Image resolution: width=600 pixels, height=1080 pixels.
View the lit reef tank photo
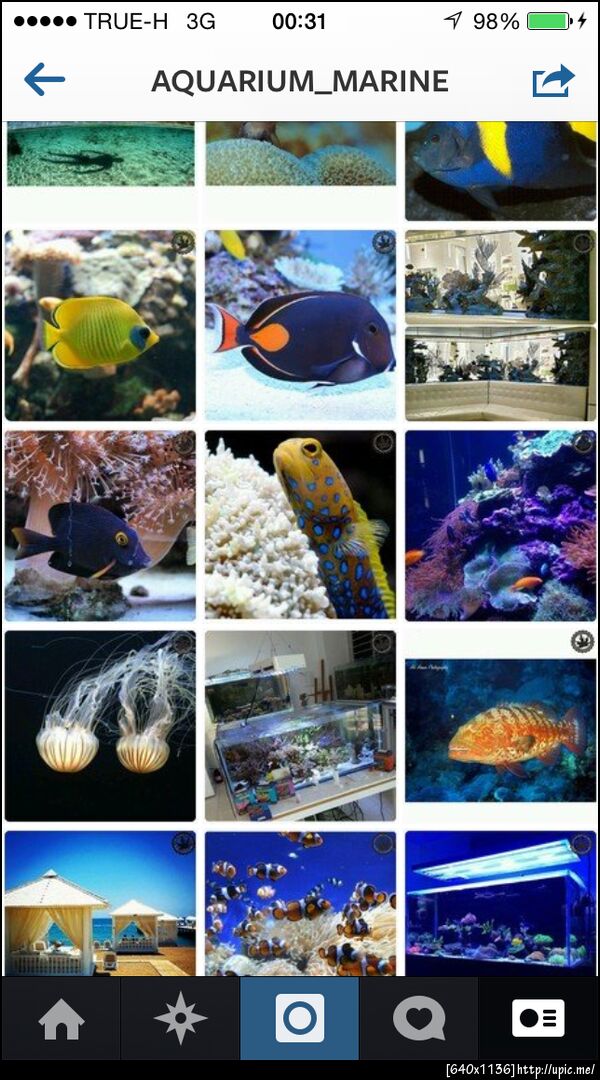(x=500, y=903)
